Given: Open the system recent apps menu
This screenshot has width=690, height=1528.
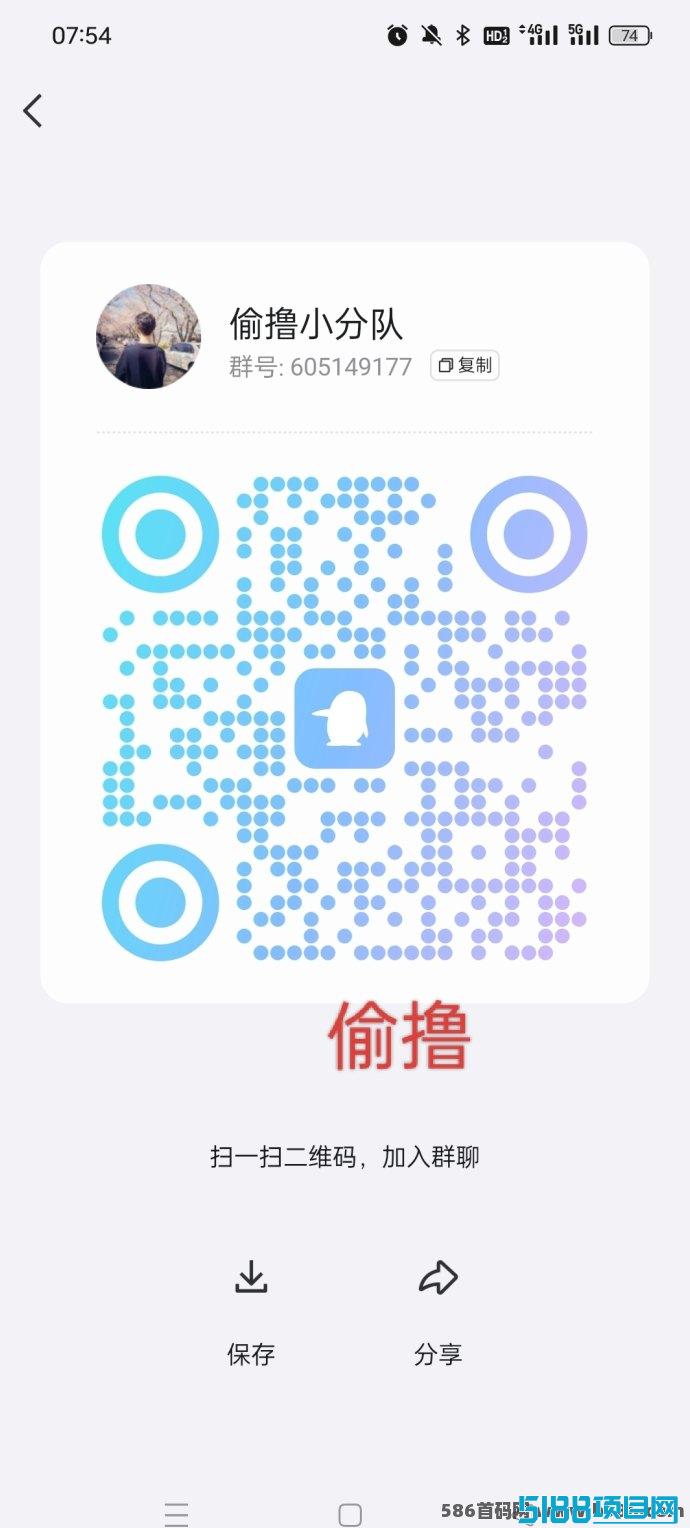Looking at the screenshot, I should point(177,1514).
